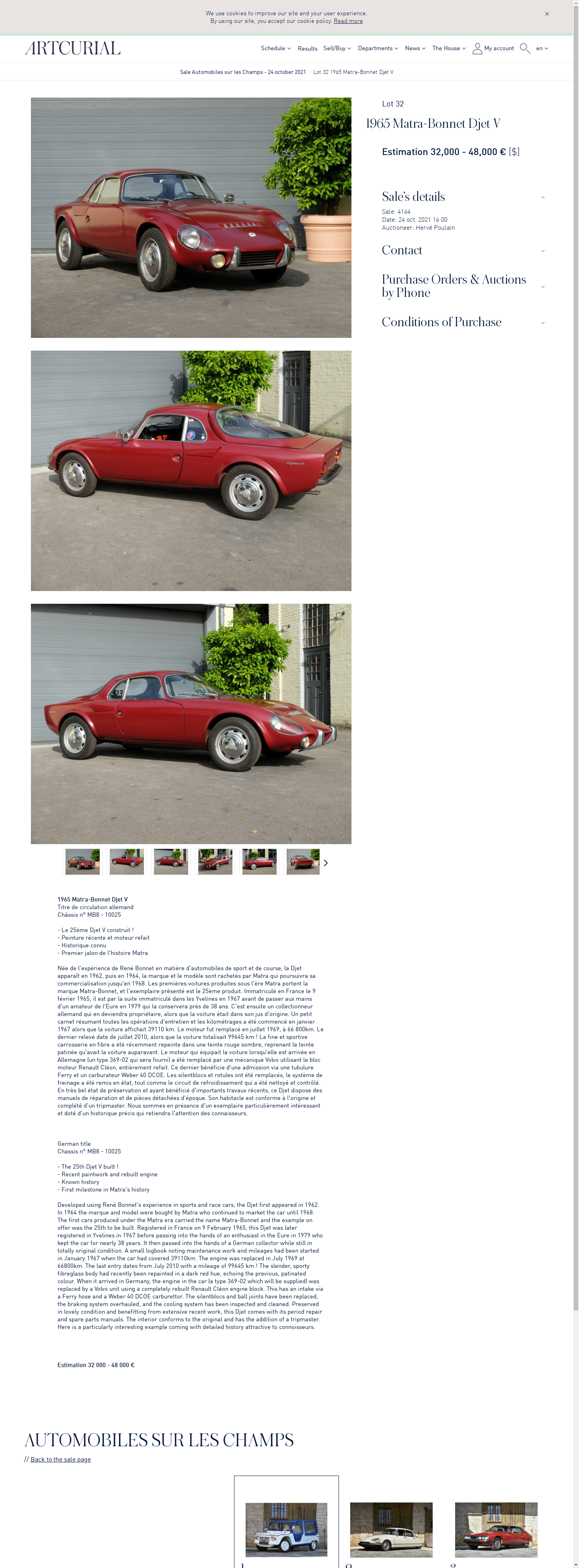This screenshot has width=579, height=1568.
Task: Change language from the en selector
Action: coord(542,48)
